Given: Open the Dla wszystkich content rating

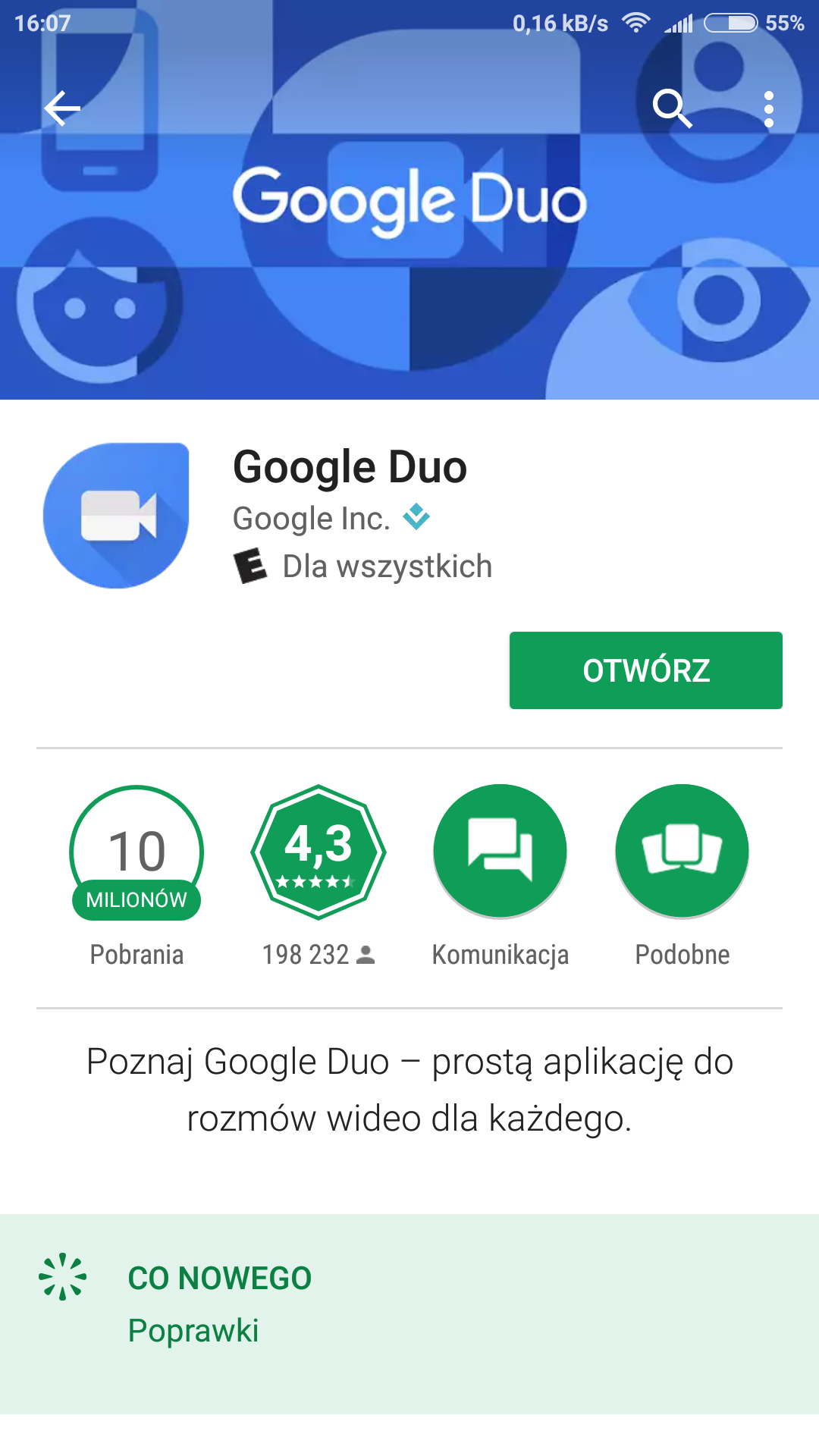Looking at the screenshot, I should coord(387,566).
